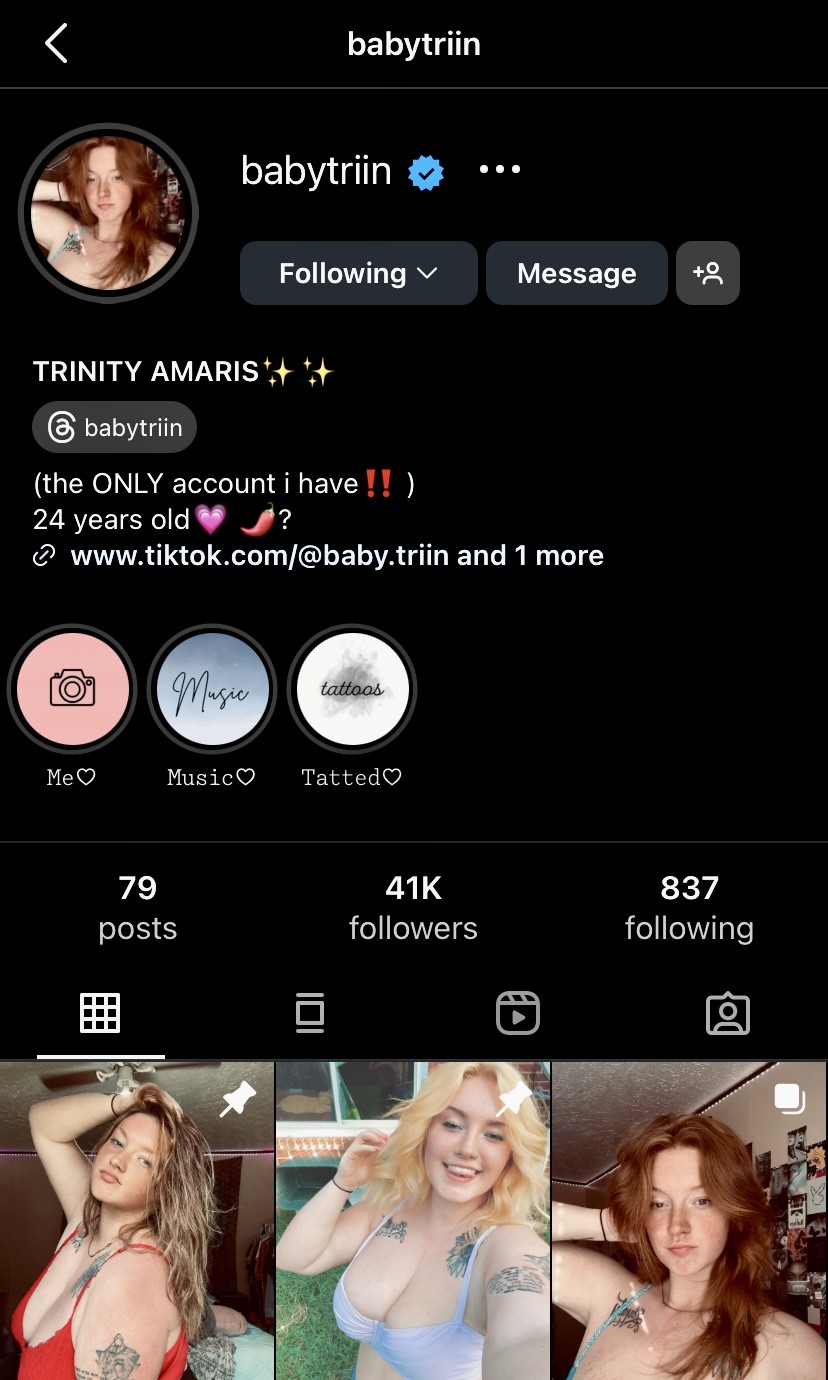
Task: Open the three-dot options menu
Action: (x=500, y=170)
